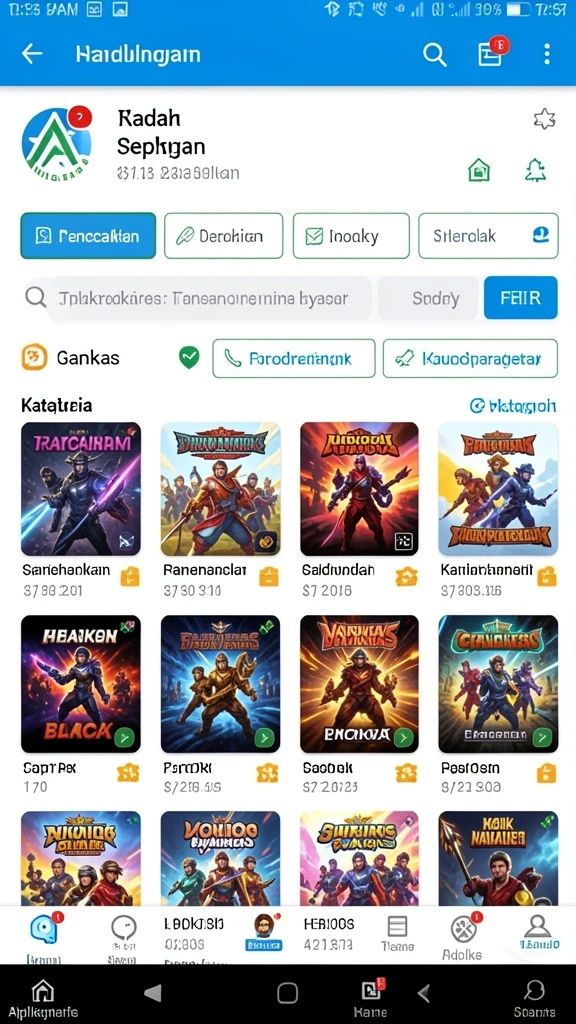Image resolution: width=576 pixels, height=1024 pixels.
Task: Open the overflow menu with three dots
Action: click(x=547, y=54)
